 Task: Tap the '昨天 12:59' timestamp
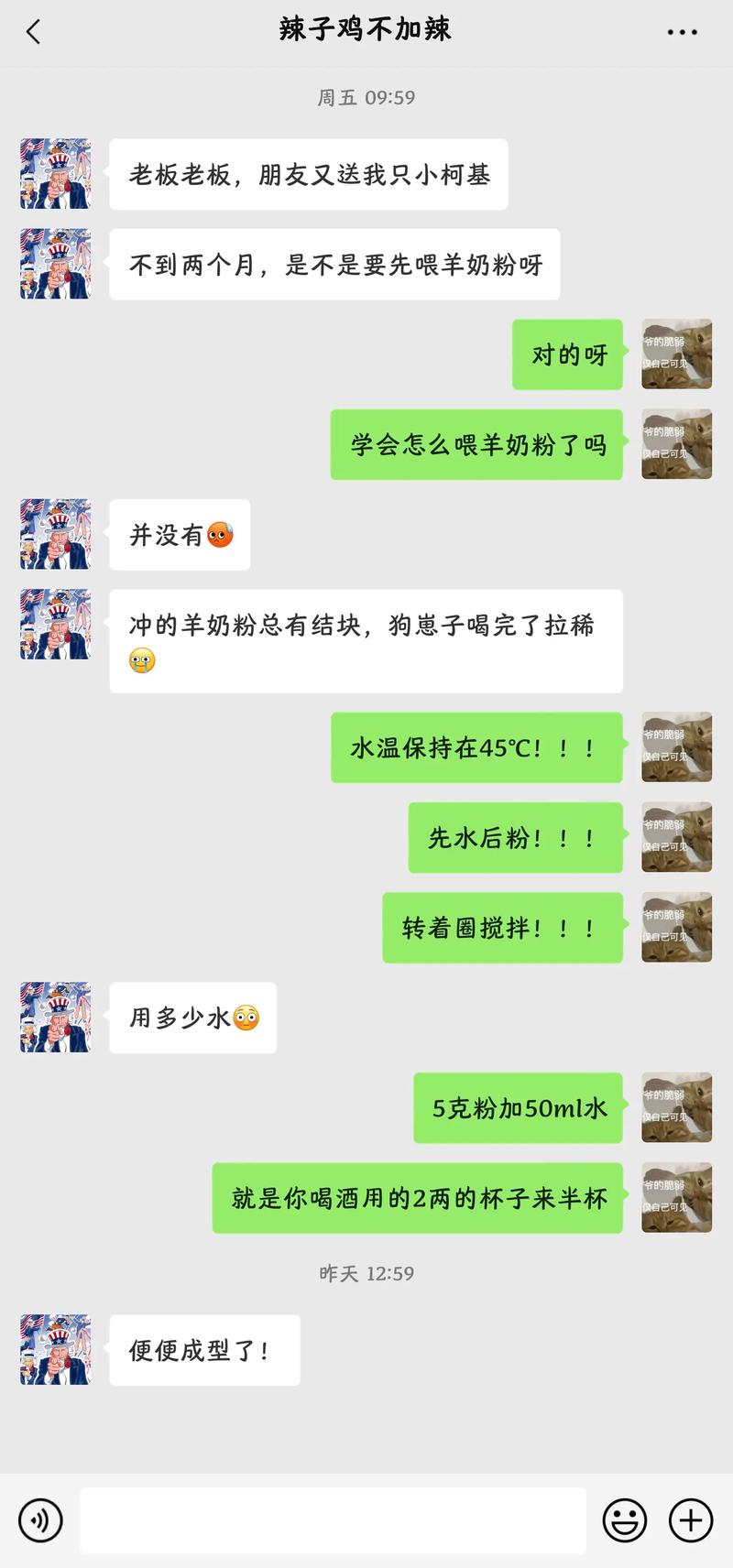366,1272
